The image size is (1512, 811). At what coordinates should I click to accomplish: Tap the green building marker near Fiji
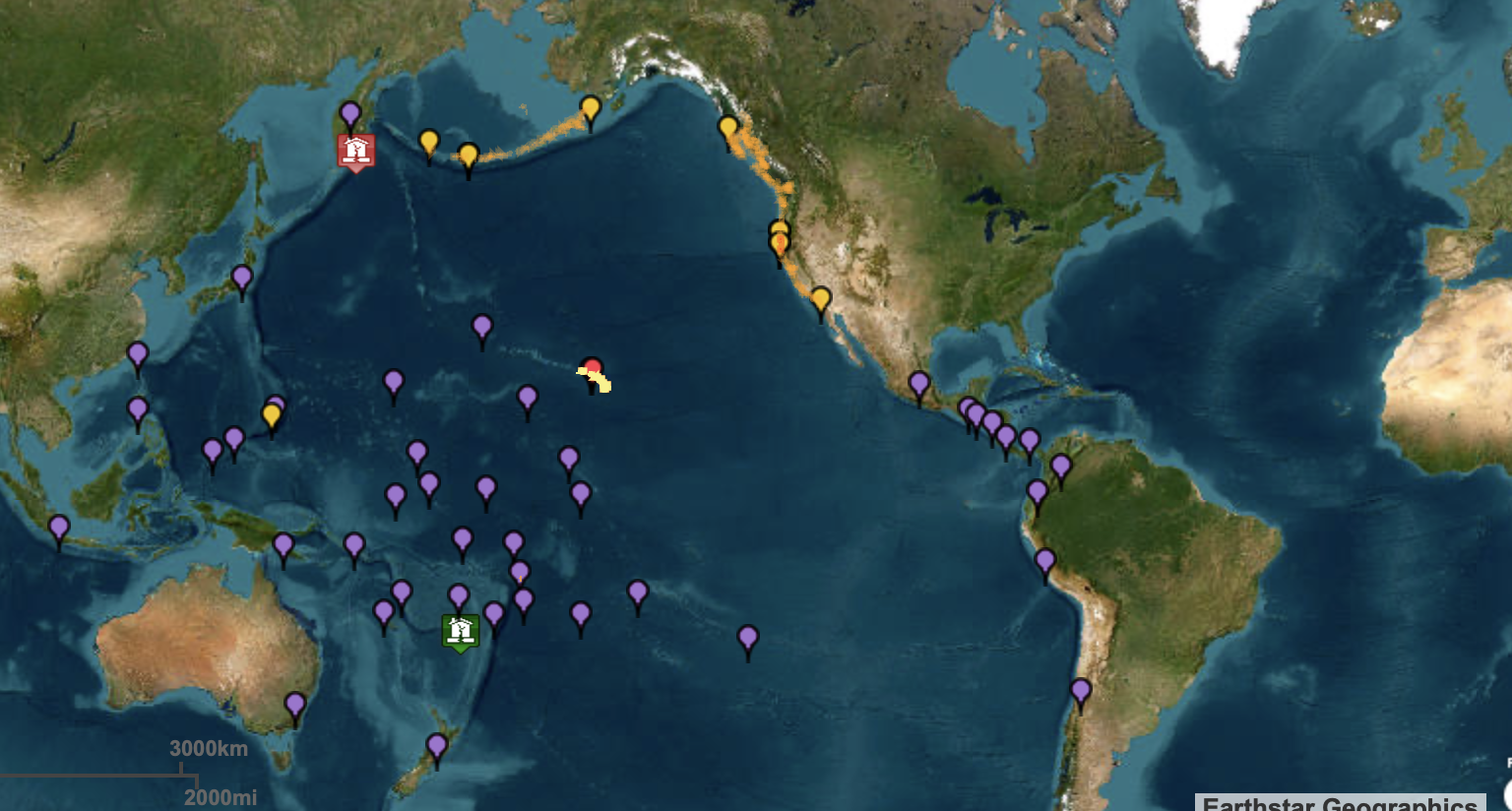[x=460, y=631]
